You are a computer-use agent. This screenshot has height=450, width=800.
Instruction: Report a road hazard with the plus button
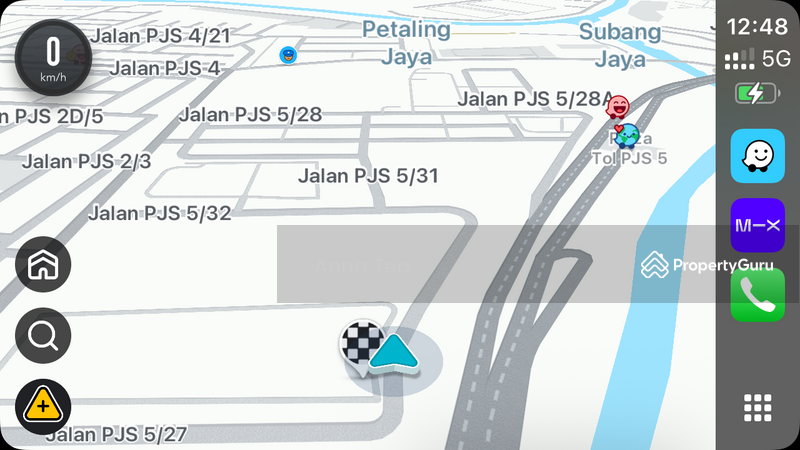point(43,407)
